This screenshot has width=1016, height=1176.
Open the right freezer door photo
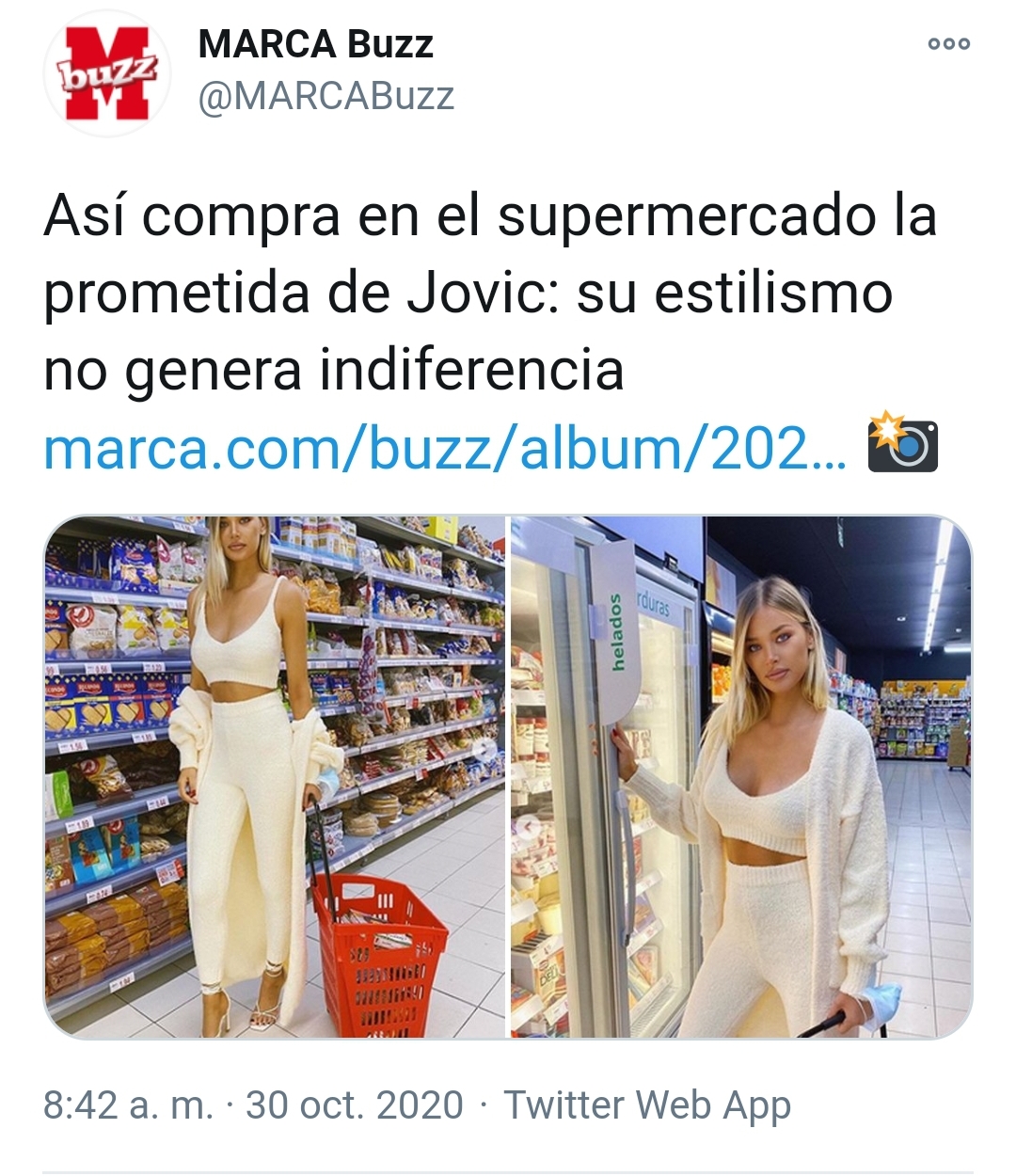coord(740,777)
